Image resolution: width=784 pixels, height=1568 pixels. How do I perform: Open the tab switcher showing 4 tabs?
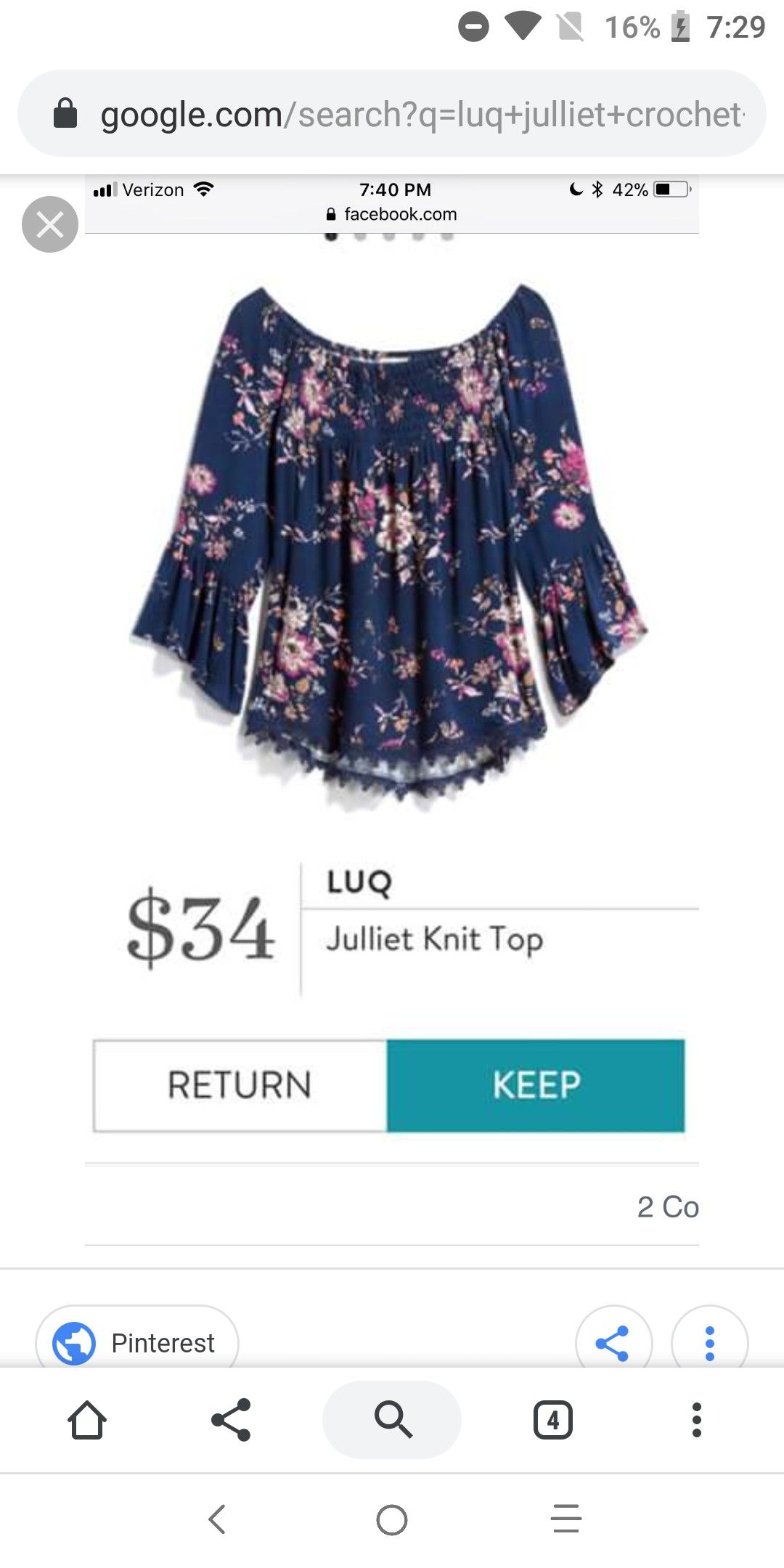tap(553, 1419)
